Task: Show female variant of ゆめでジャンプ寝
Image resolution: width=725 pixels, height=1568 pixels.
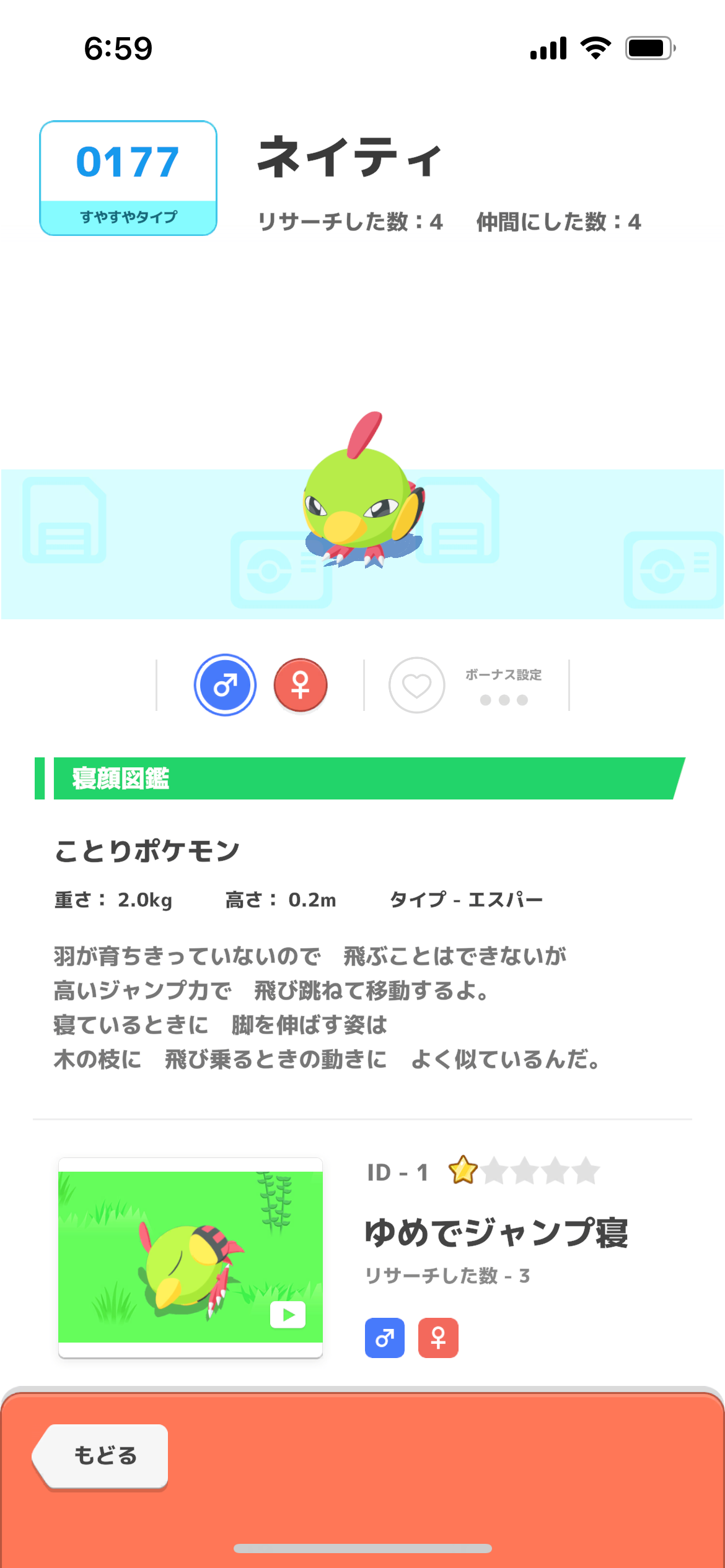Action: point(438,1338)
